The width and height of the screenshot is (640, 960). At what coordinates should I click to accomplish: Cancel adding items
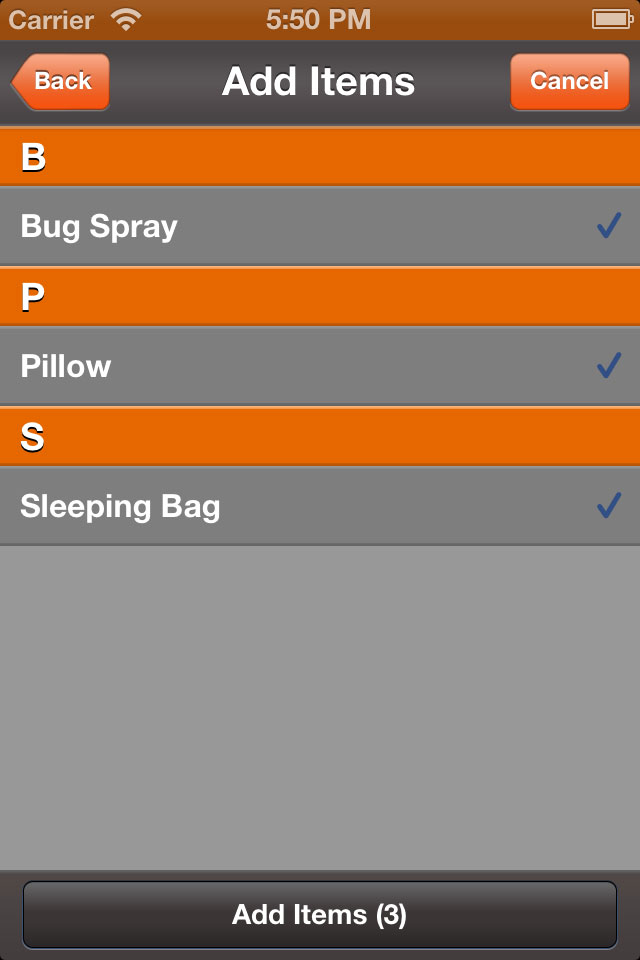(569, 81)
